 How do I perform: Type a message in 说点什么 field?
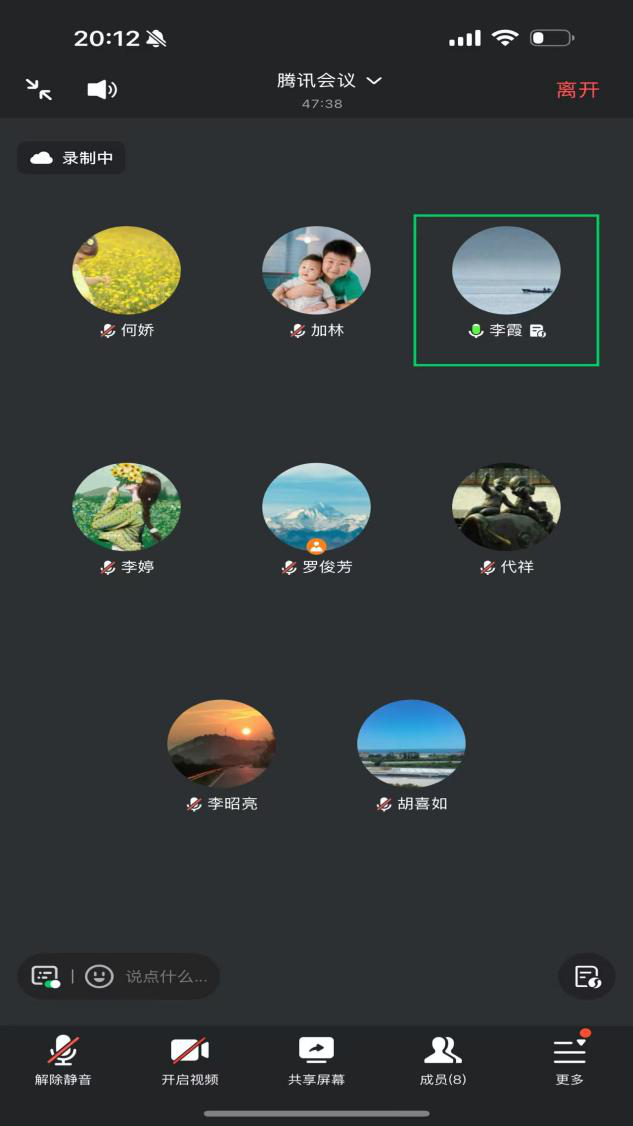pos(166,976)
